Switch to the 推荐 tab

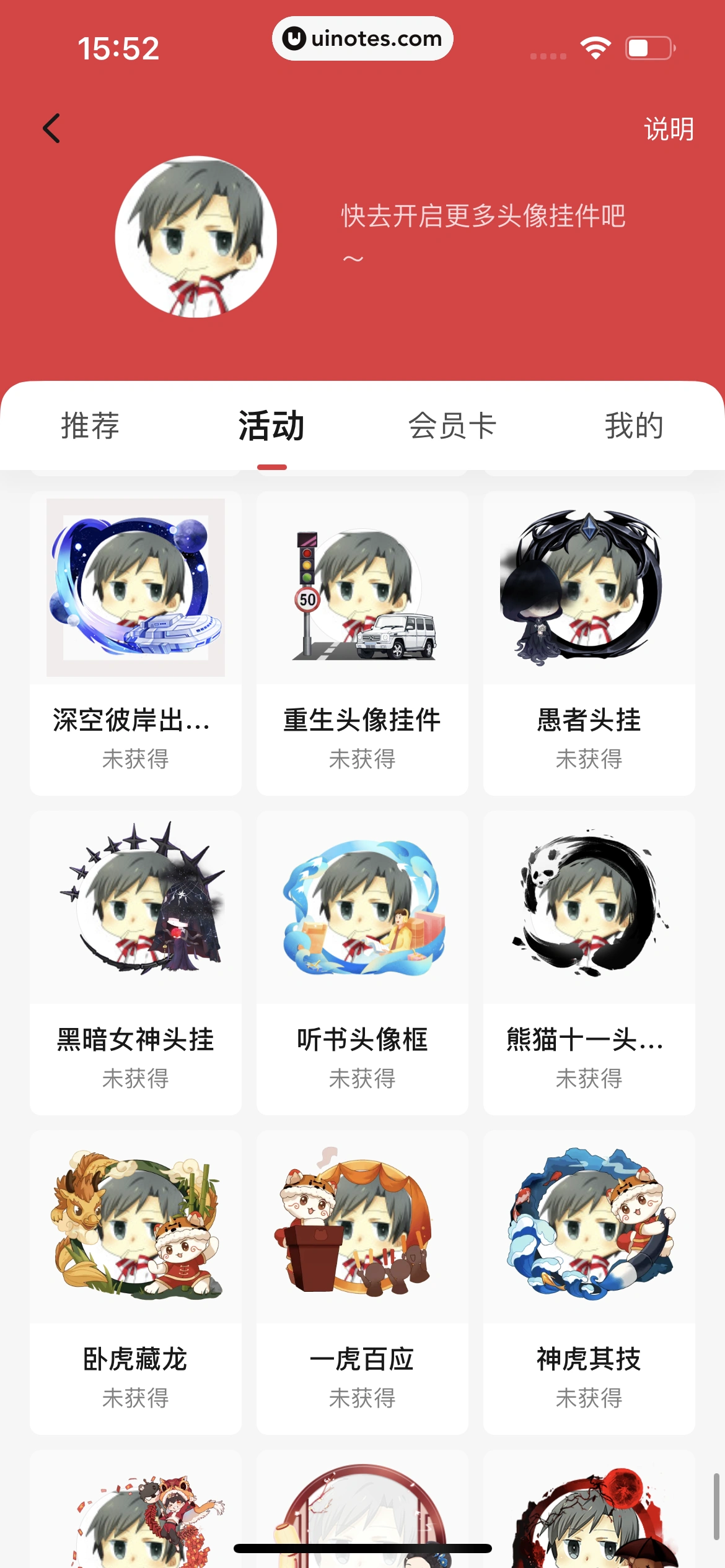(x=90, y=425)
